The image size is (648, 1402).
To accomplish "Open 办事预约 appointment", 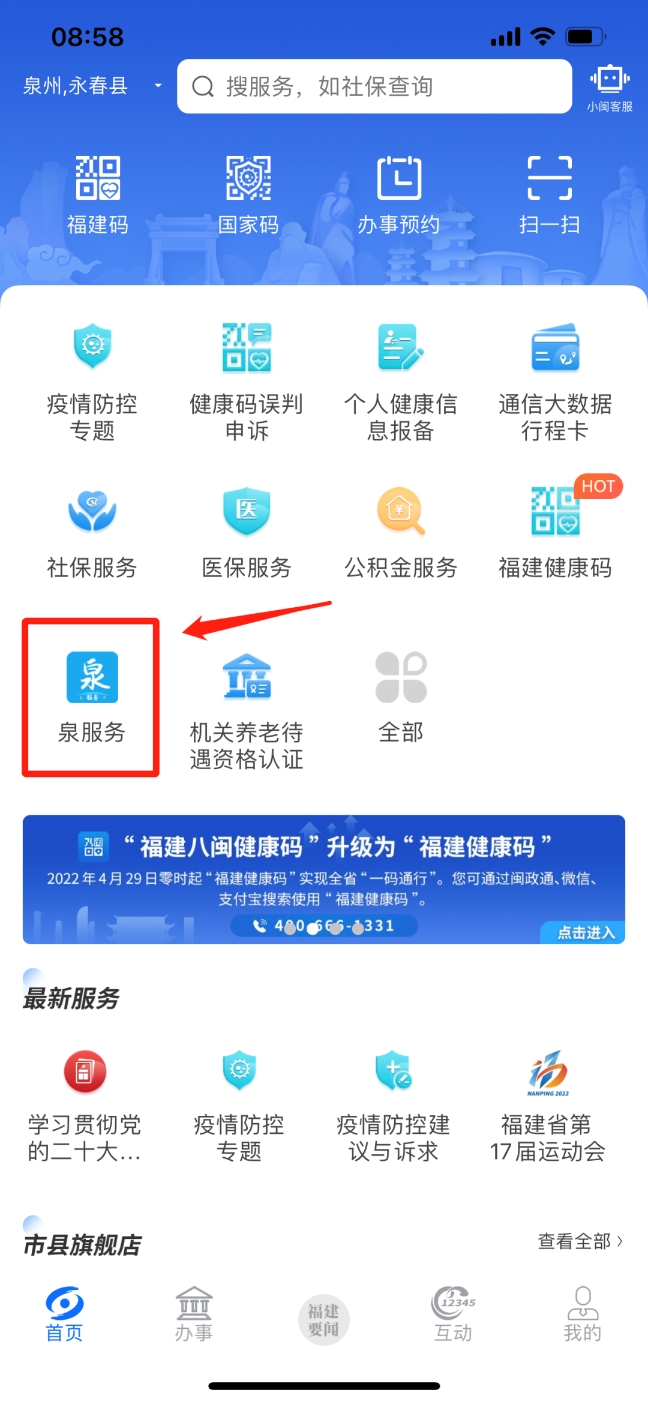I will pyautogui.click(x=398, y=194).
